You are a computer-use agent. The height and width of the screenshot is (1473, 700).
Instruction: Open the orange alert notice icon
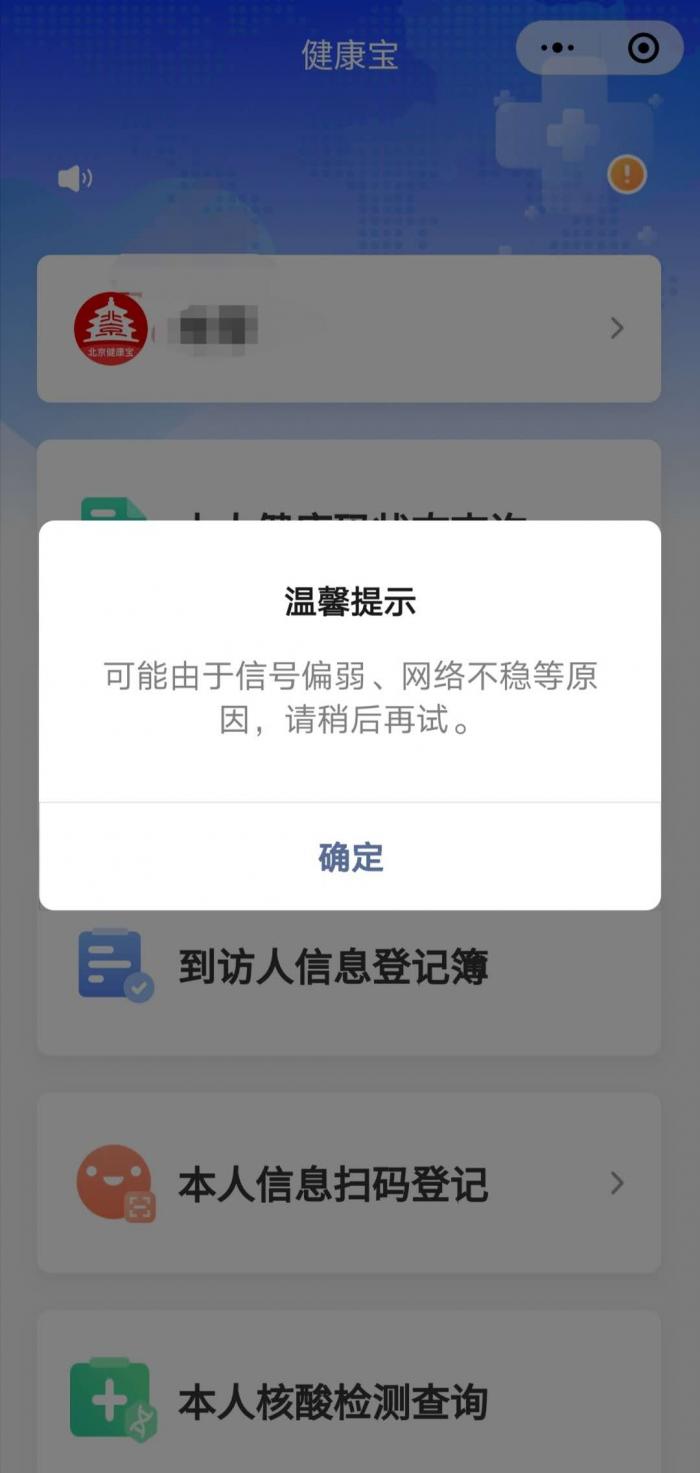coord(627,175)
